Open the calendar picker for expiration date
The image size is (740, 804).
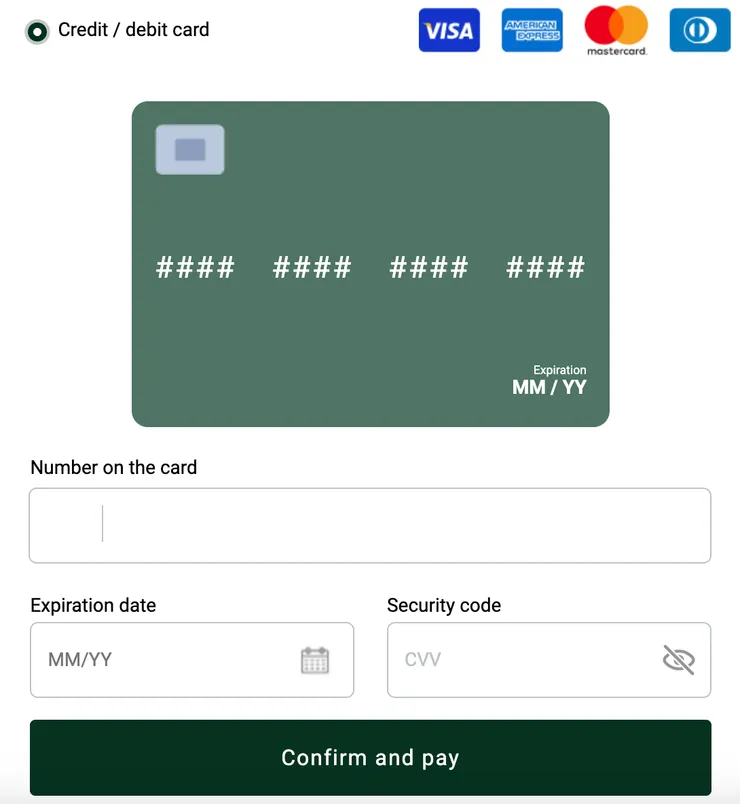click(315, 660)
